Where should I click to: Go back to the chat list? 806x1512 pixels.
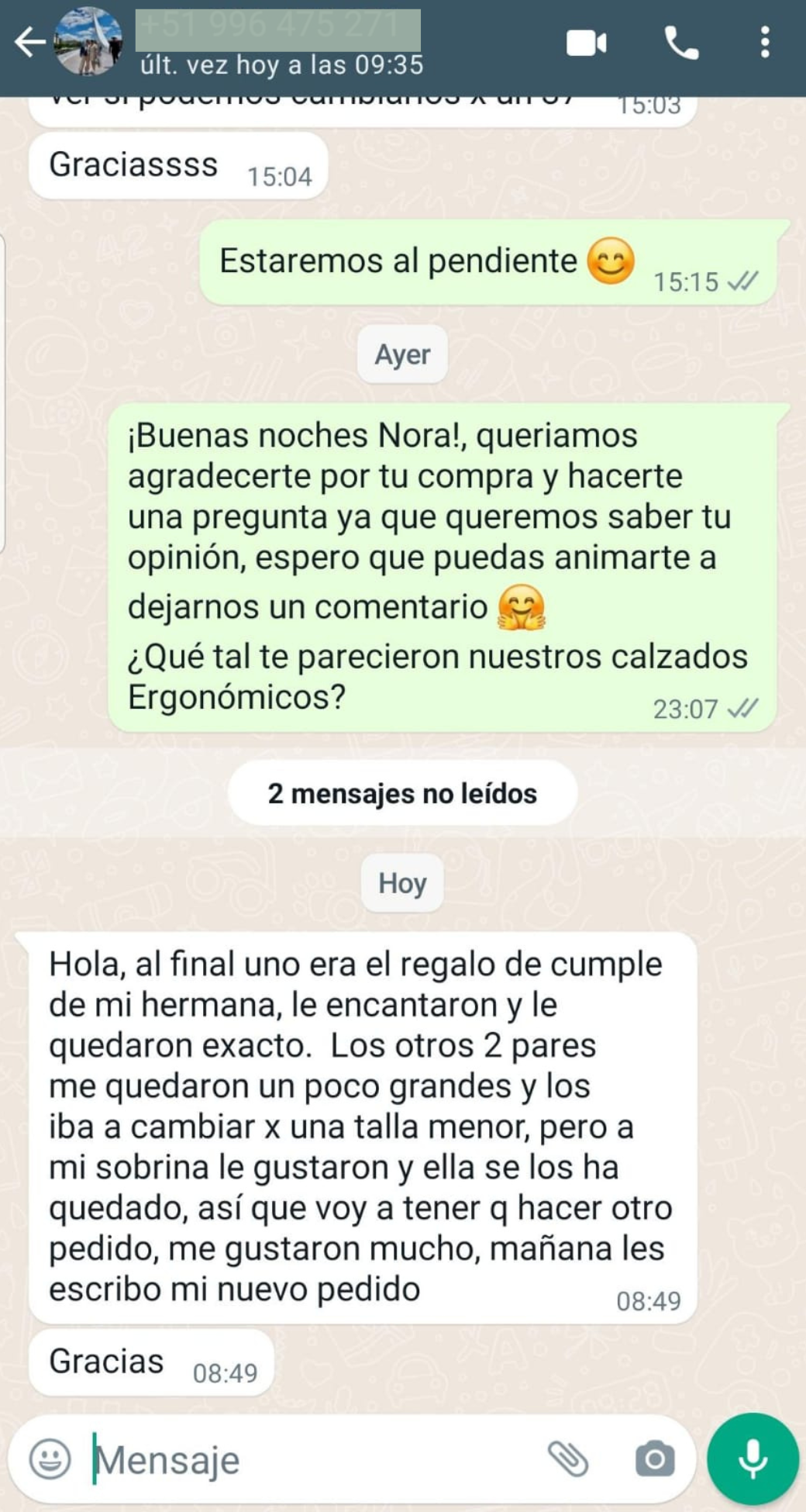tap(29, 43)
